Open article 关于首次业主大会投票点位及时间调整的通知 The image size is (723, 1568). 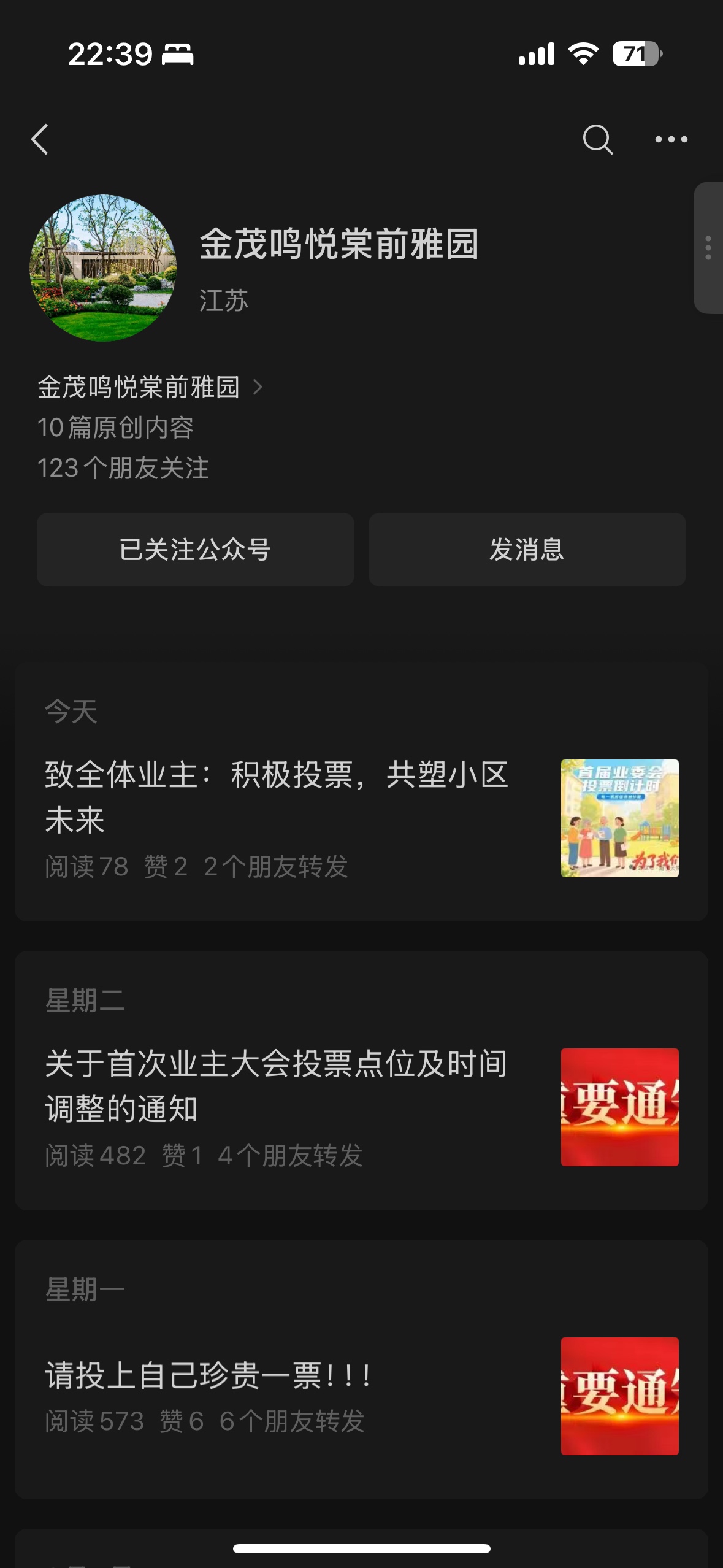tap(276, 1085)
